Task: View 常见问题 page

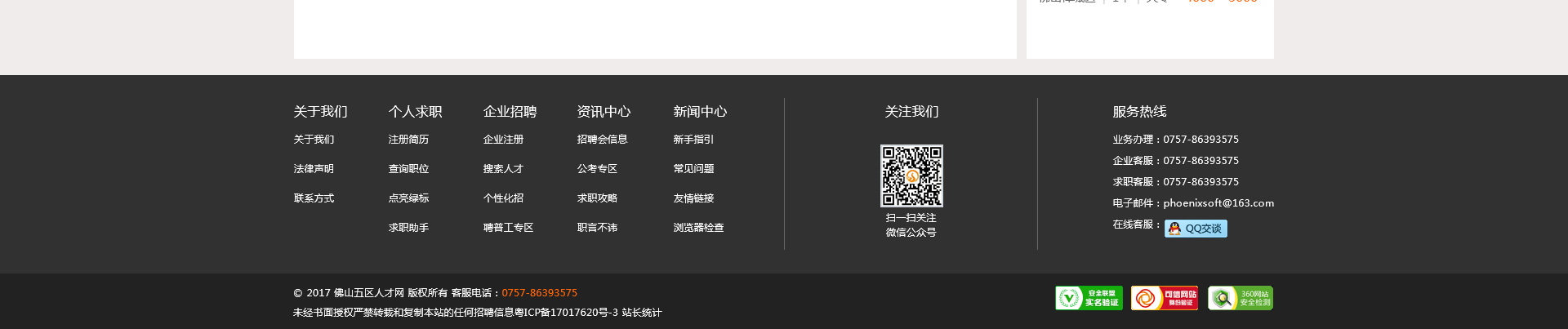Action: pyautogui.click(x=693, y=169)
